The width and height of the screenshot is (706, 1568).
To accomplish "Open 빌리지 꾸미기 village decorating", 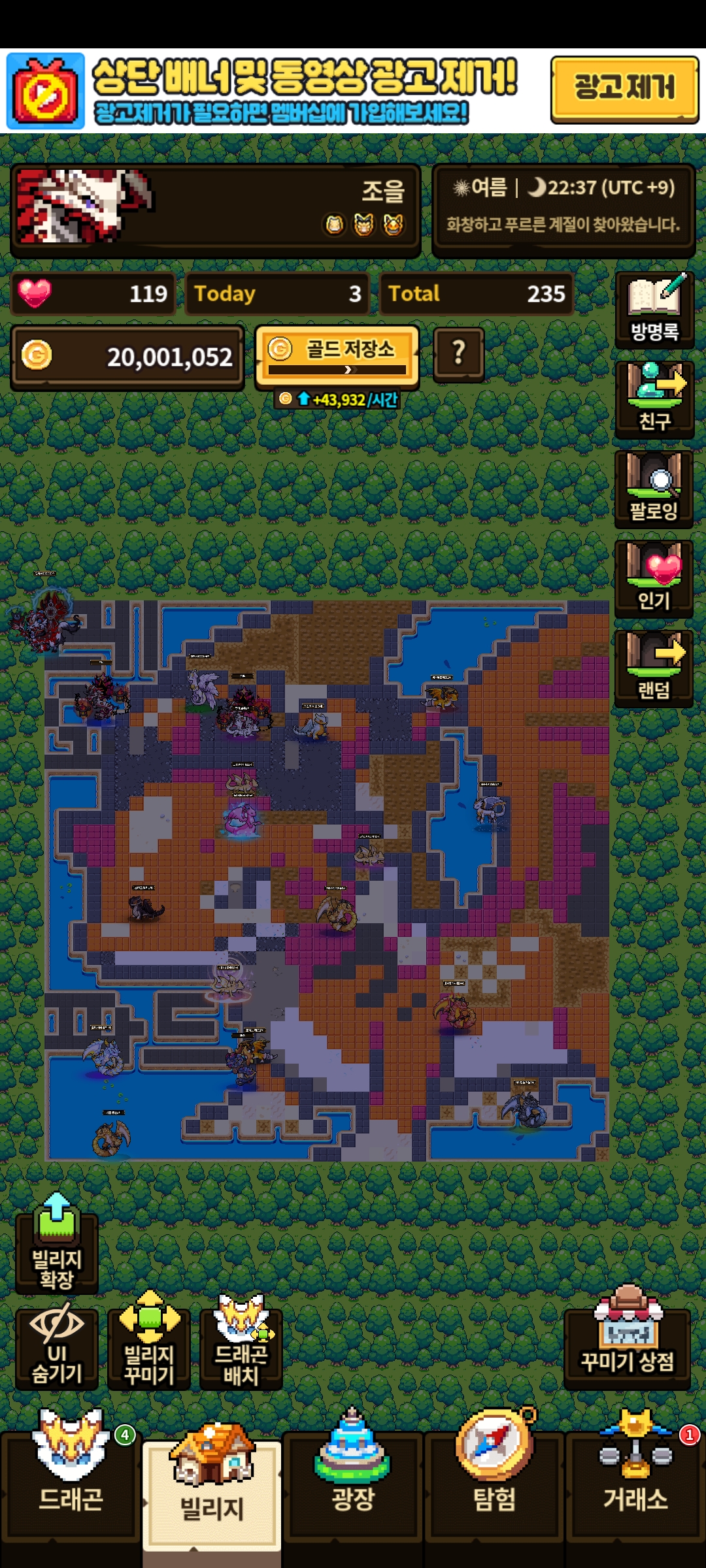I will tap(149, 1350).
